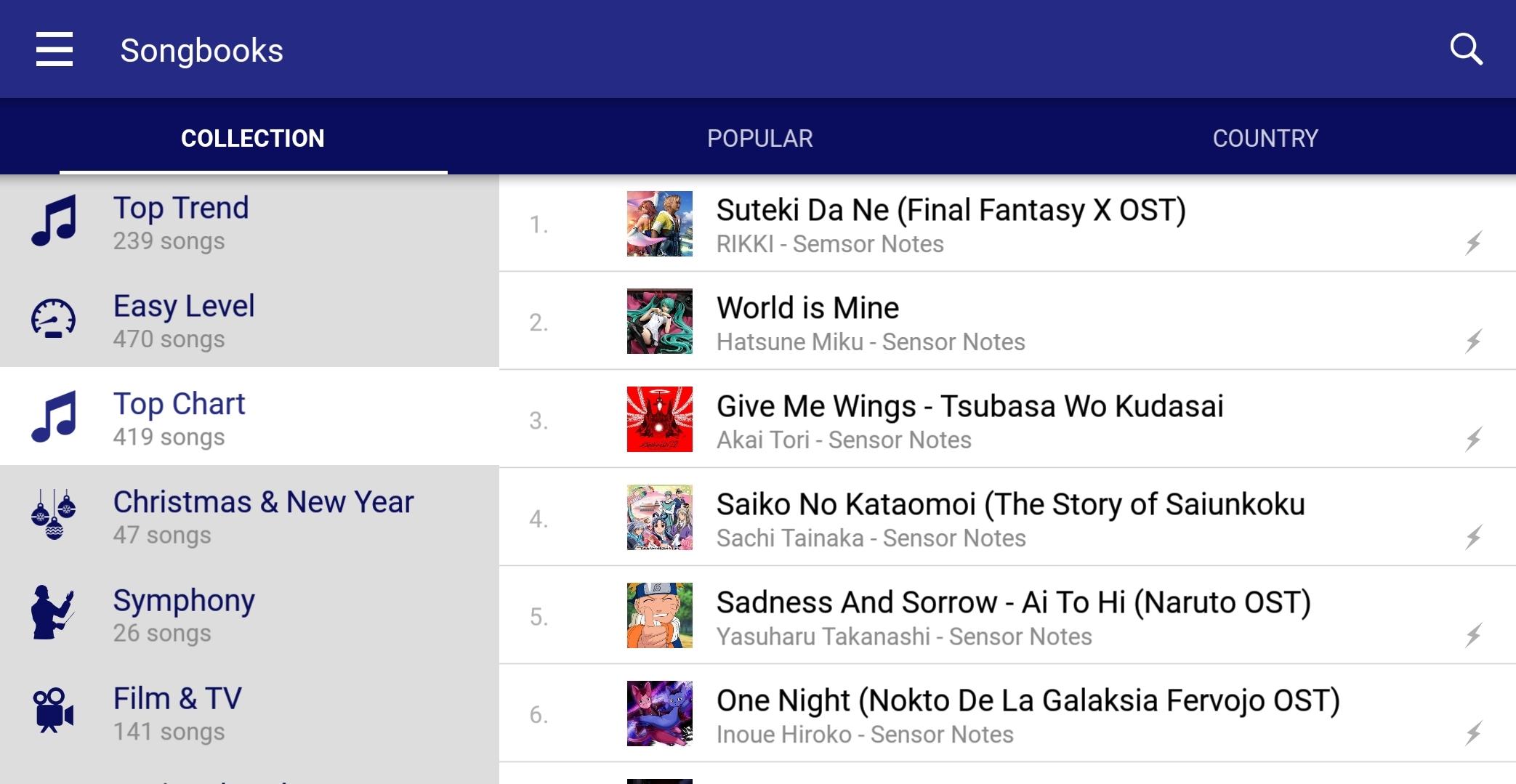Tap the lightning icon for World is Mine
1516x784 pixels.
pos(1473,340)
